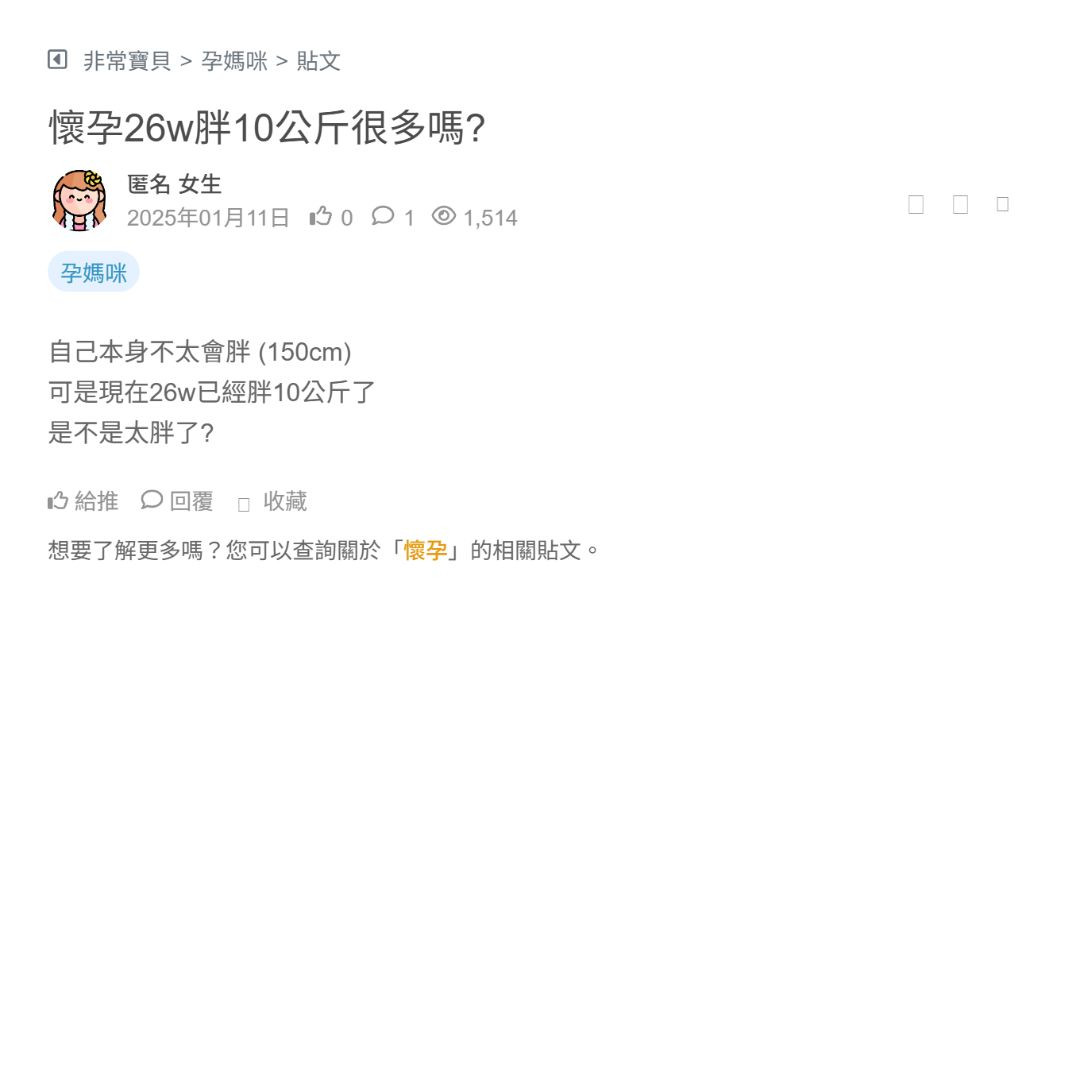The height and width of the screenshot is (1080, 1080).
Task: Open the 非常寶貝 breadcrumb link
Action: pyautogui.click(x=127, y=61)
